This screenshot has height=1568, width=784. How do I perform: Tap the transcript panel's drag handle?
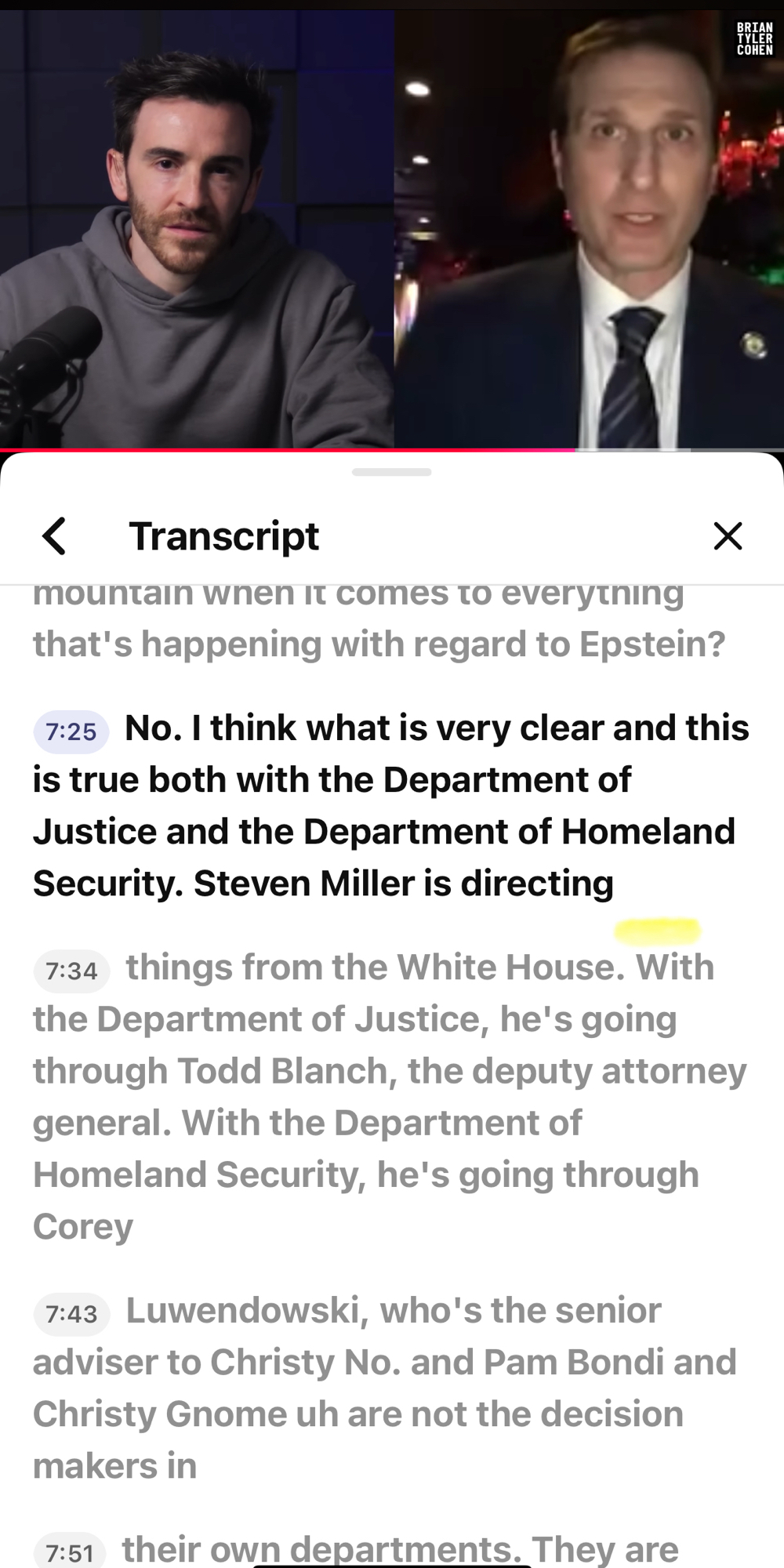pyautogui.click(x=392, y=472)
